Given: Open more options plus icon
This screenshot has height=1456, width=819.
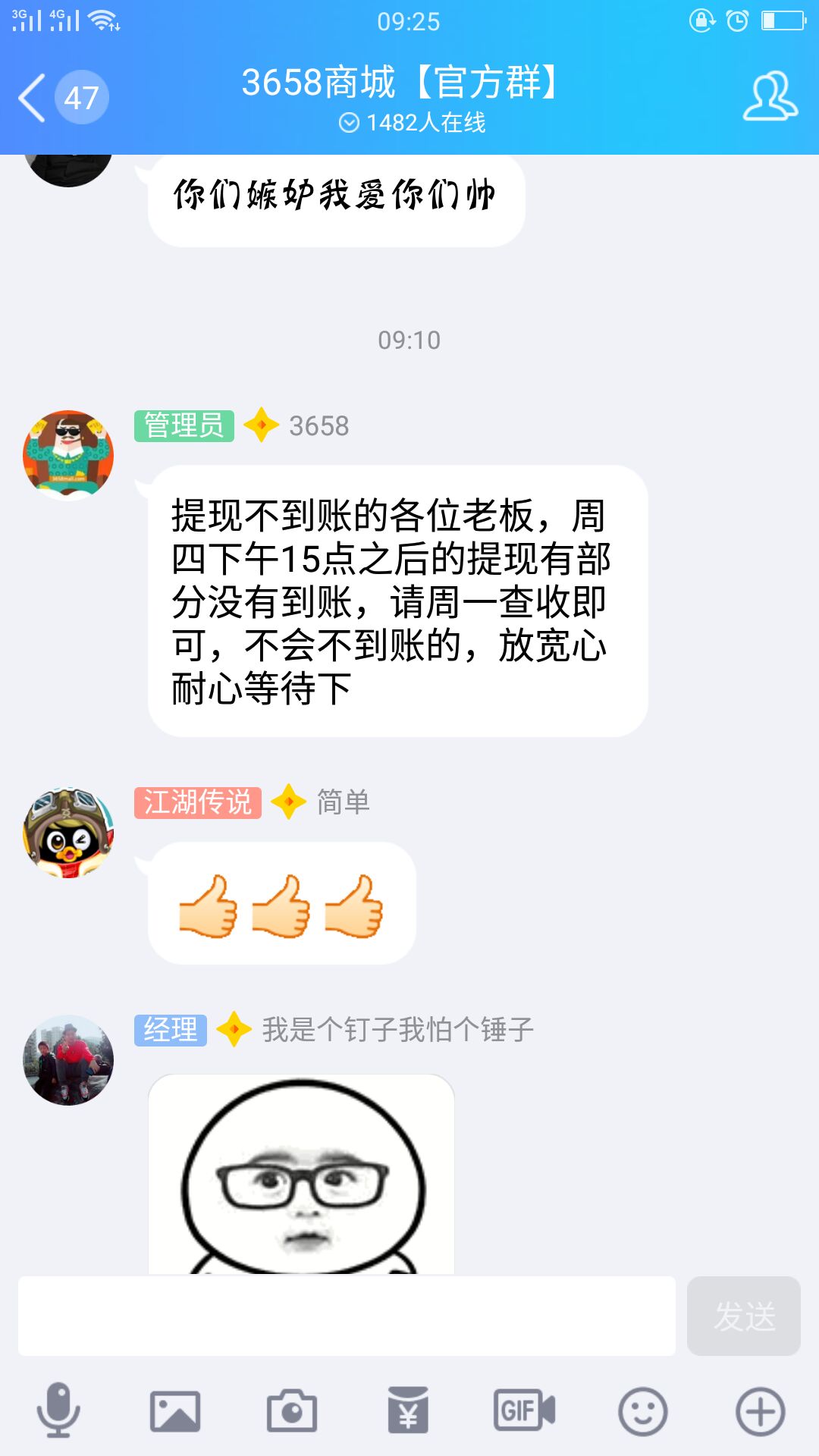Looking at the screenshot, I should 760,1410.
